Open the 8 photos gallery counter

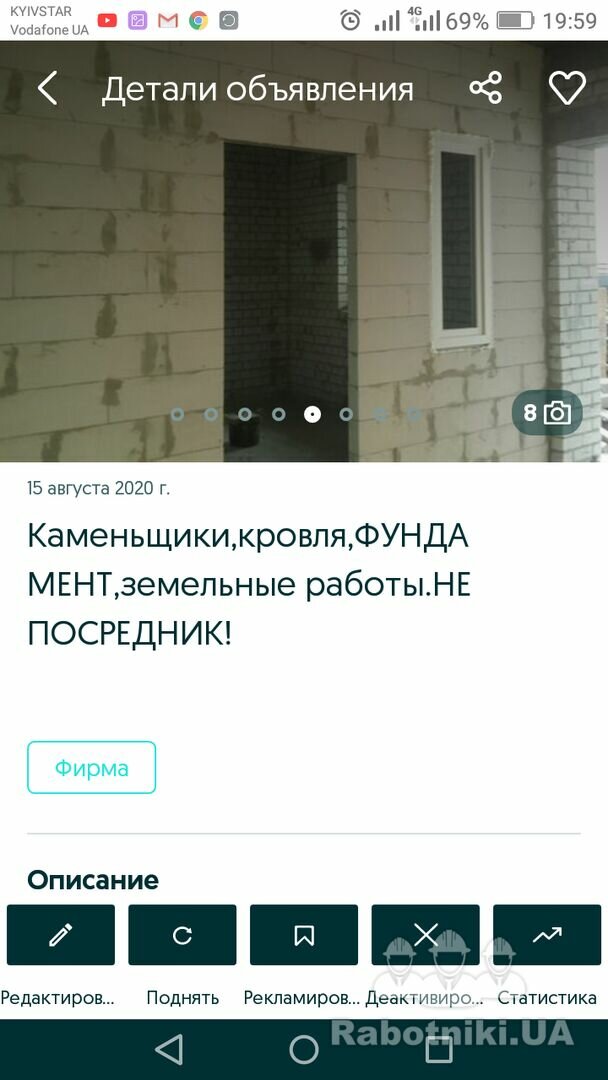click(x=547, y=413)
